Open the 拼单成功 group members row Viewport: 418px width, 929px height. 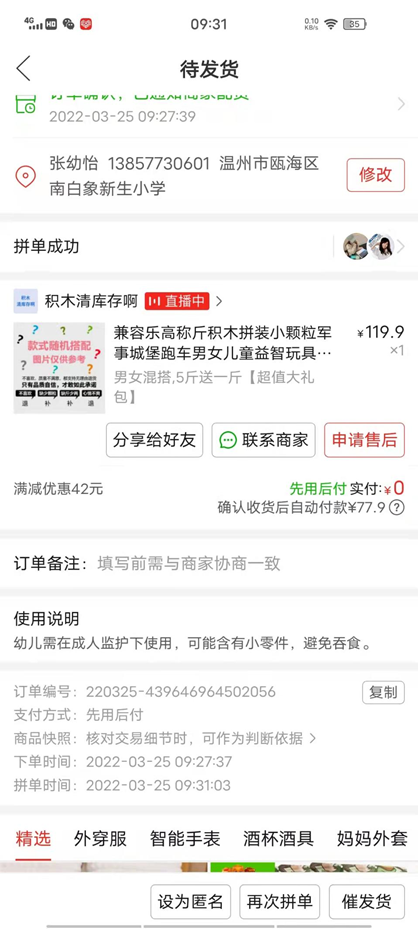209,246
